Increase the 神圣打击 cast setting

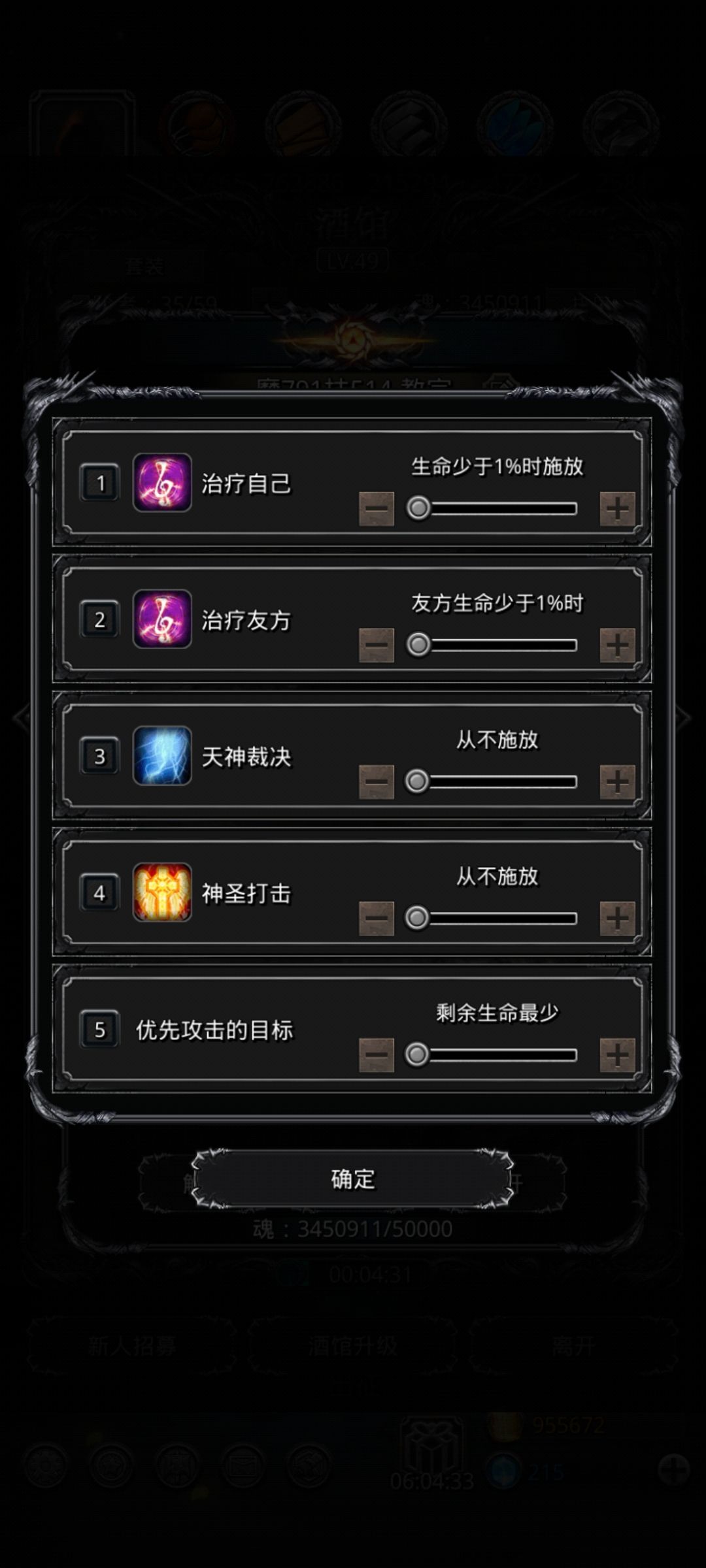click(x=617, y=919)
